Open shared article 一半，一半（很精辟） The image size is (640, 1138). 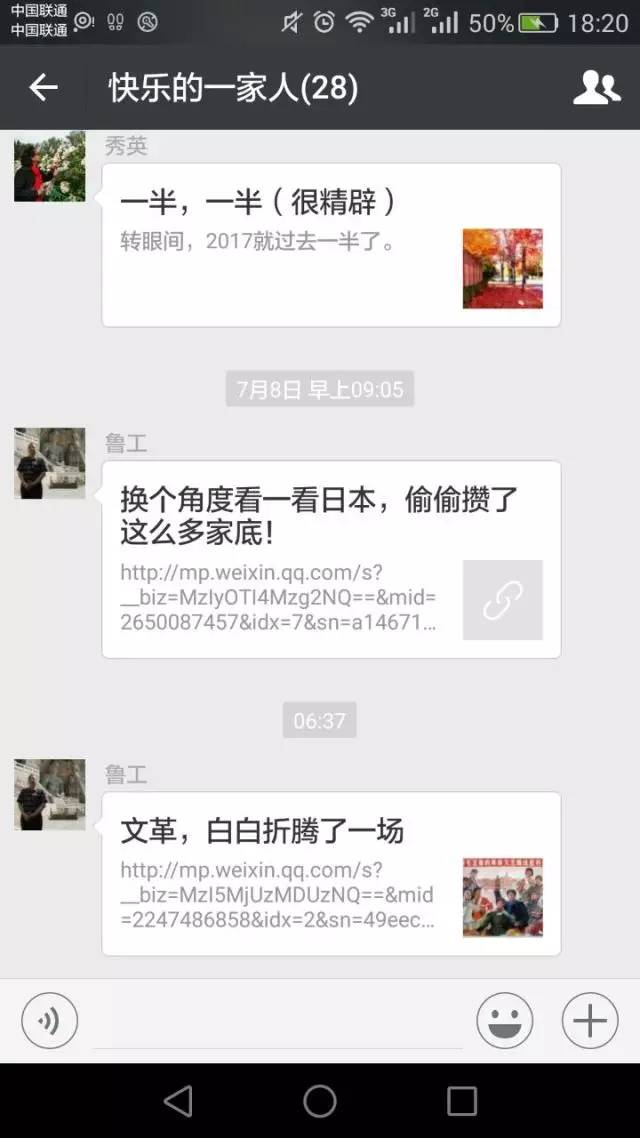coord(331,245)
